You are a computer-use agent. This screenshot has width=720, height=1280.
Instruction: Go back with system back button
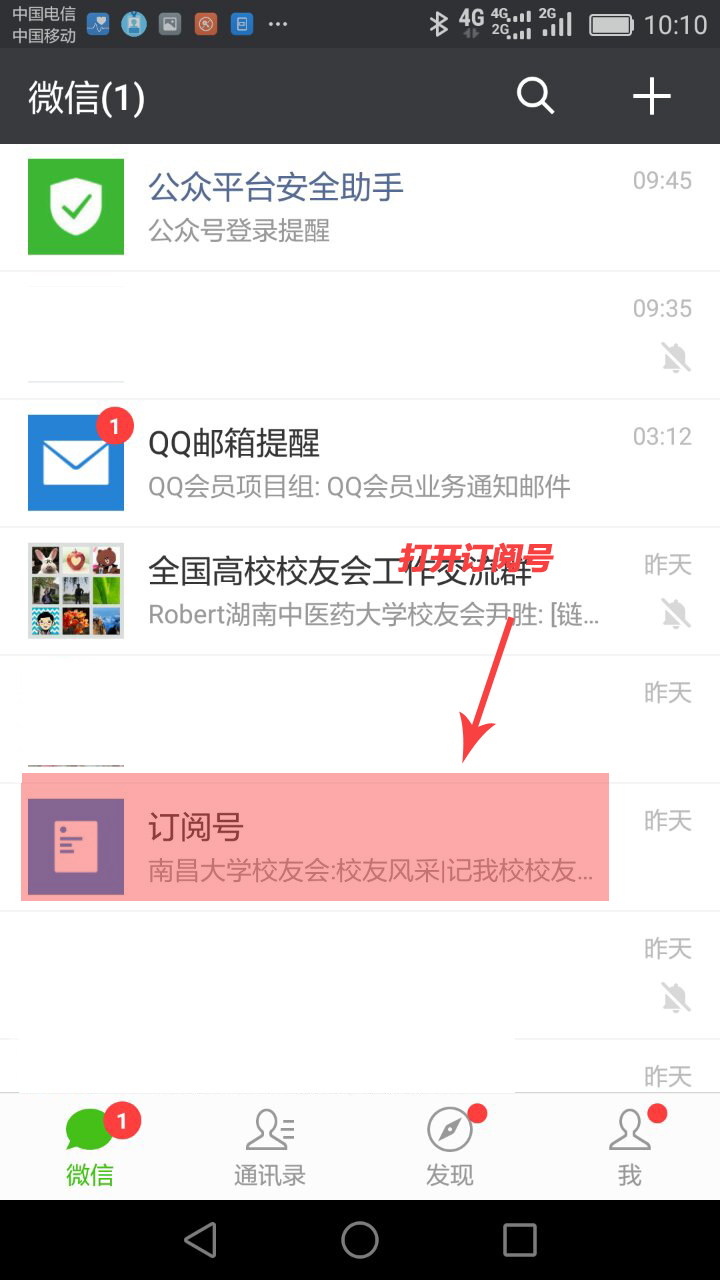pyautogui.click(x=200, y=1240)
